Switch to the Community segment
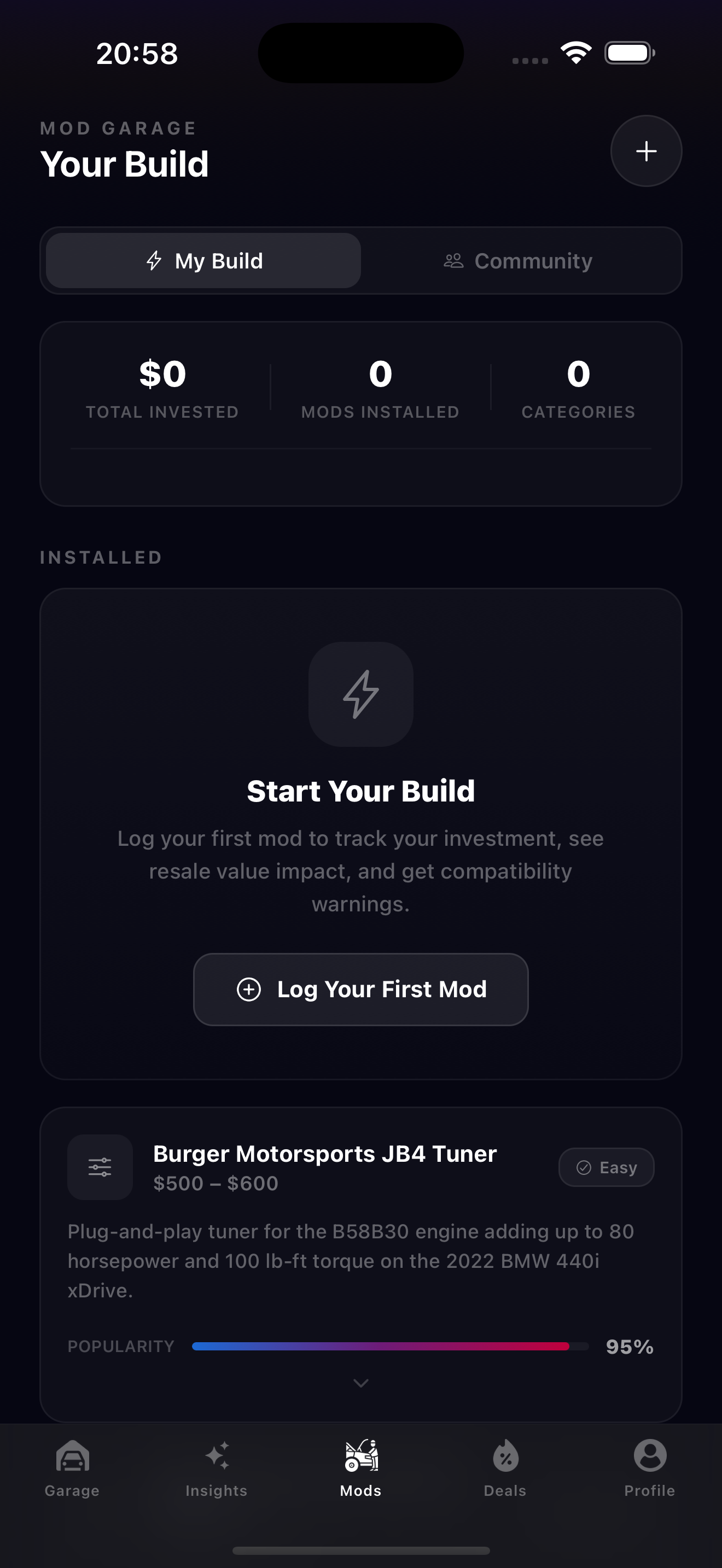722x1568 pixels. 518,261
